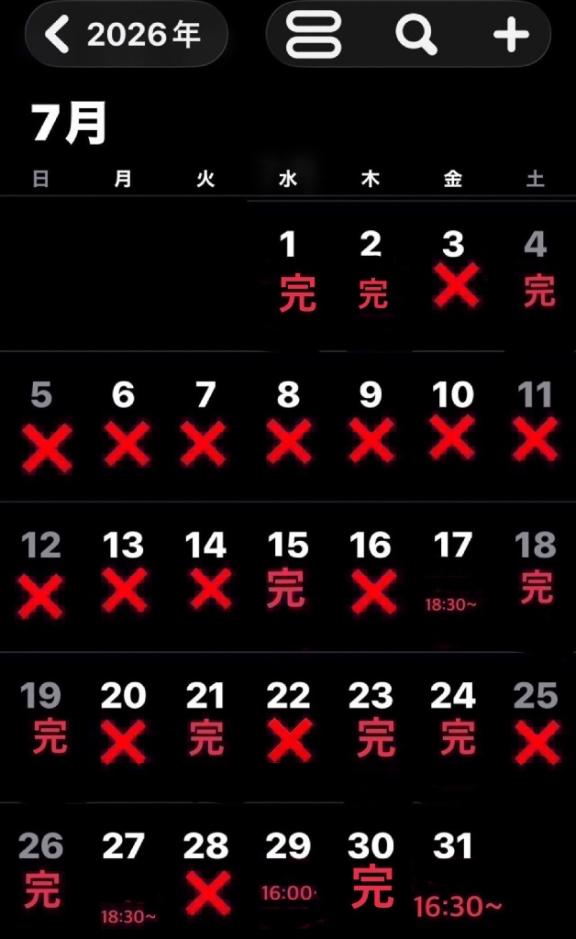Open the calendar search
Screen dimensions: 576x939
pyautogui.click(x=416, y=35)
